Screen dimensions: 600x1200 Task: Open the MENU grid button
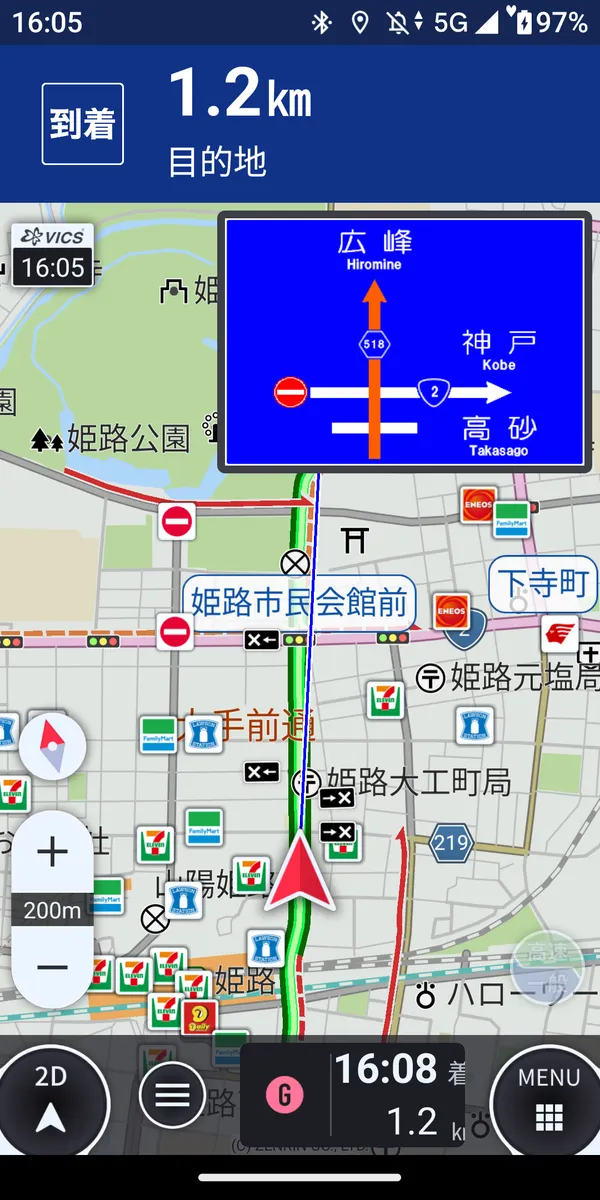(x=548, y=1098)
